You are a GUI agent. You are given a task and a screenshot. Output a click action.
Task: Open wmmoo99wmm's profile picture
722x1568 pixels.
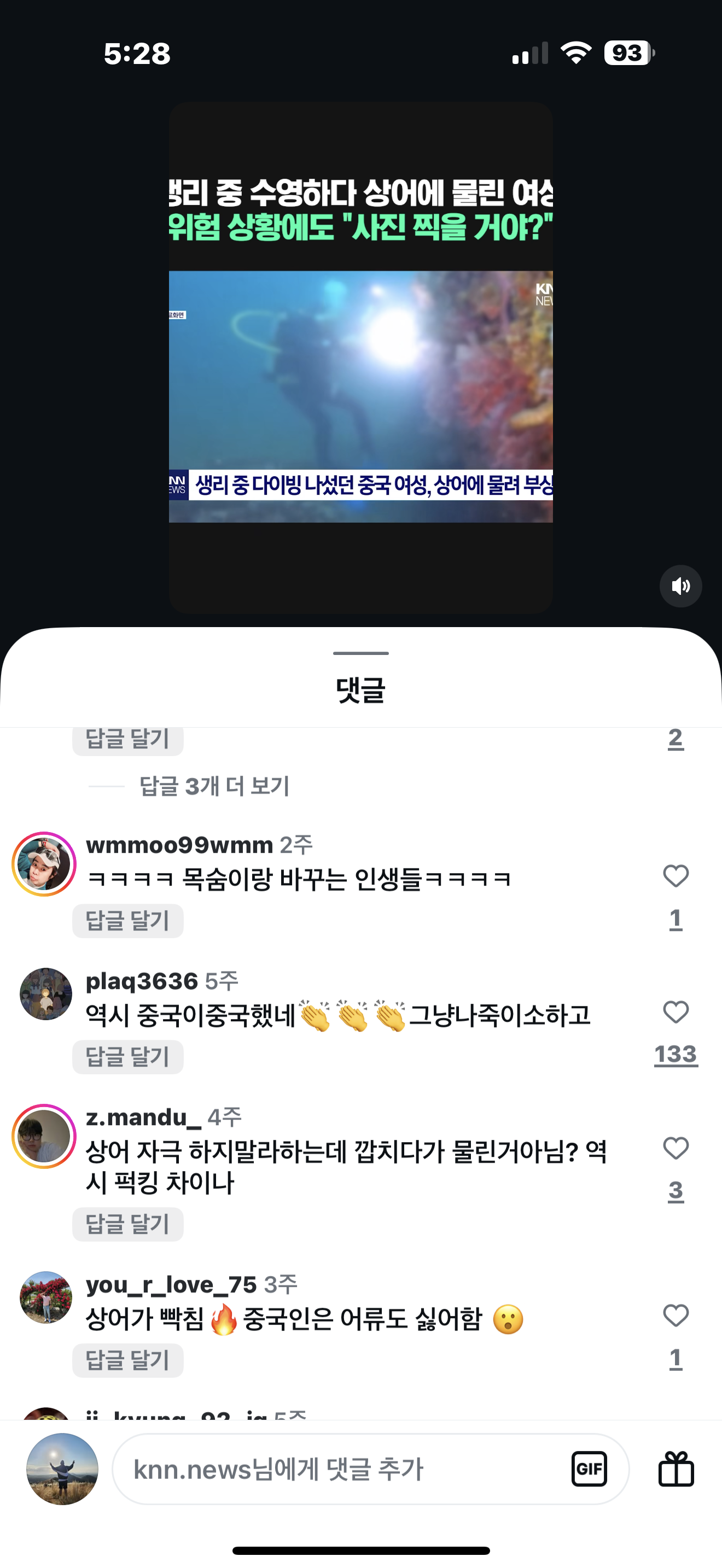[x=44, y=864]
